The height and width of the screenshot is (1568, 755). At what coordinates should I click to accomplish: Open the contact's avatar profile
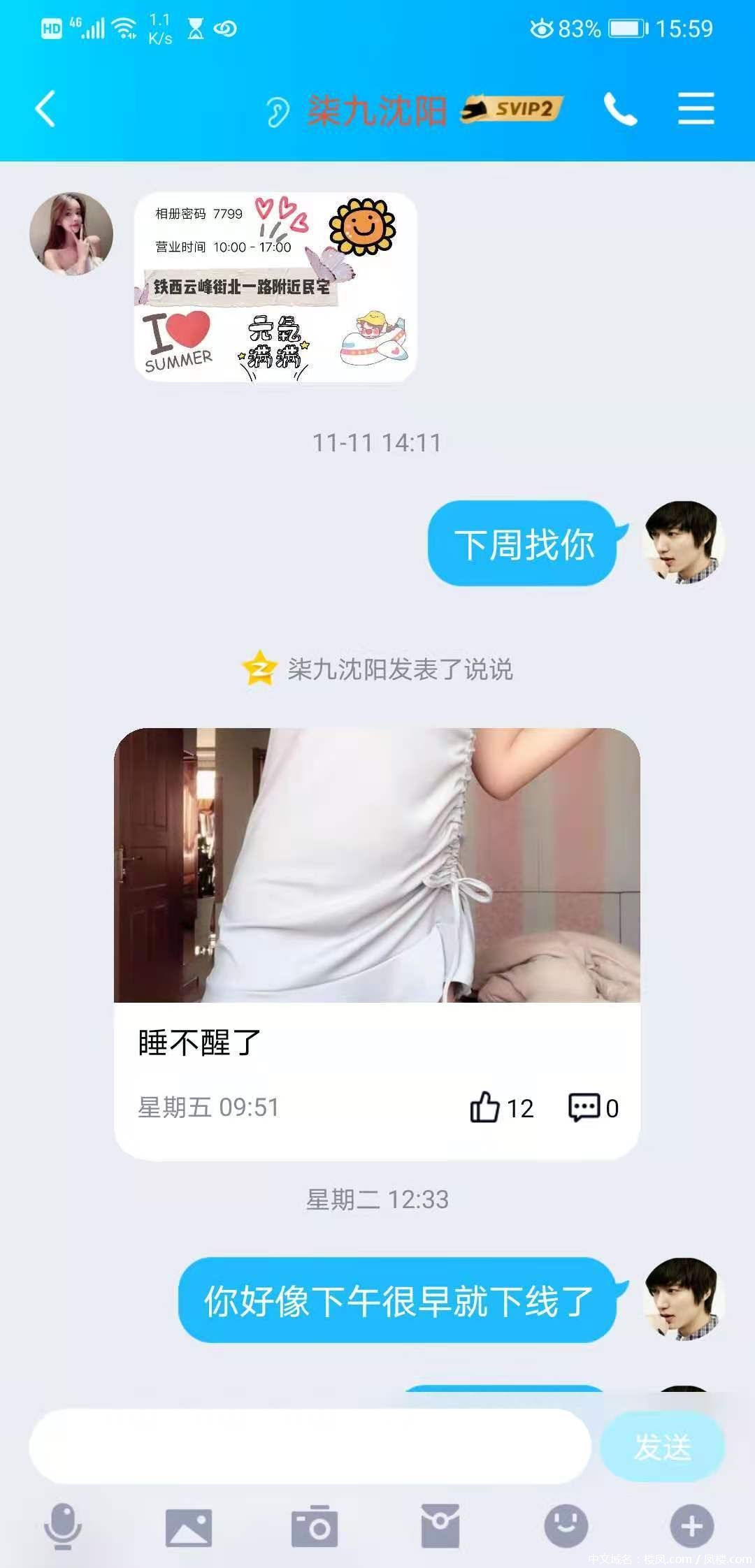[x=71, y=233]
